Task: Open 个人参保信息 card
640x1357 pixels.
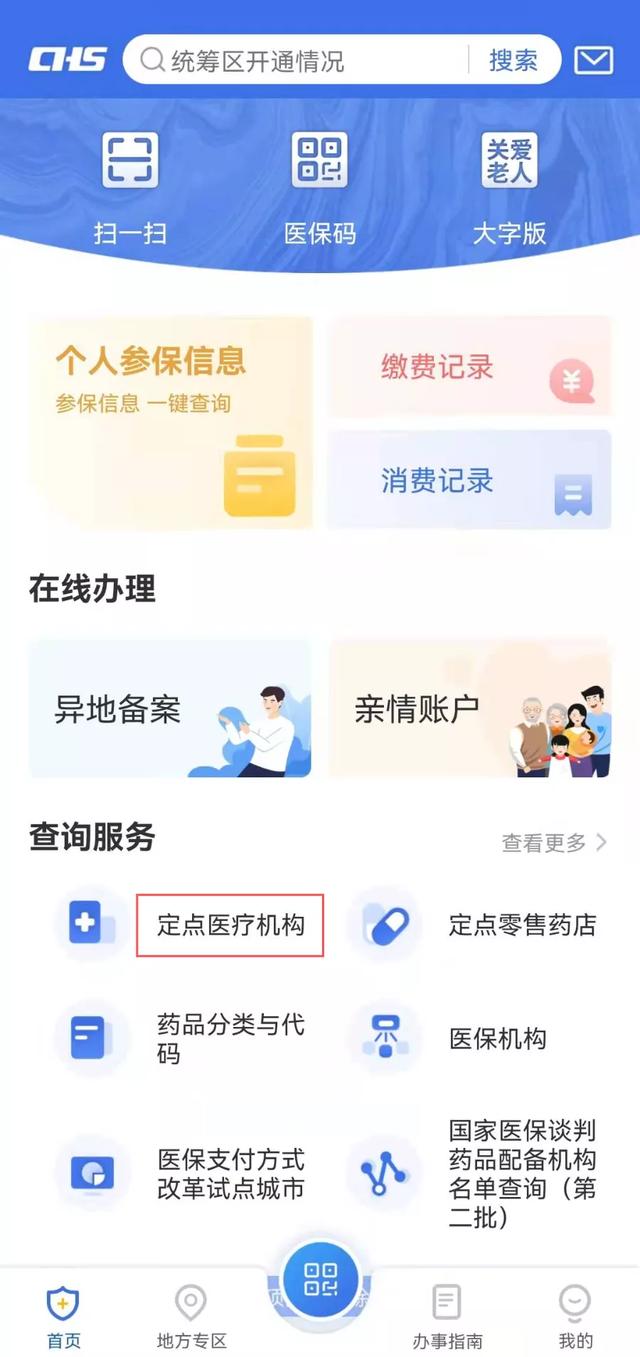Action: point(170,422)
